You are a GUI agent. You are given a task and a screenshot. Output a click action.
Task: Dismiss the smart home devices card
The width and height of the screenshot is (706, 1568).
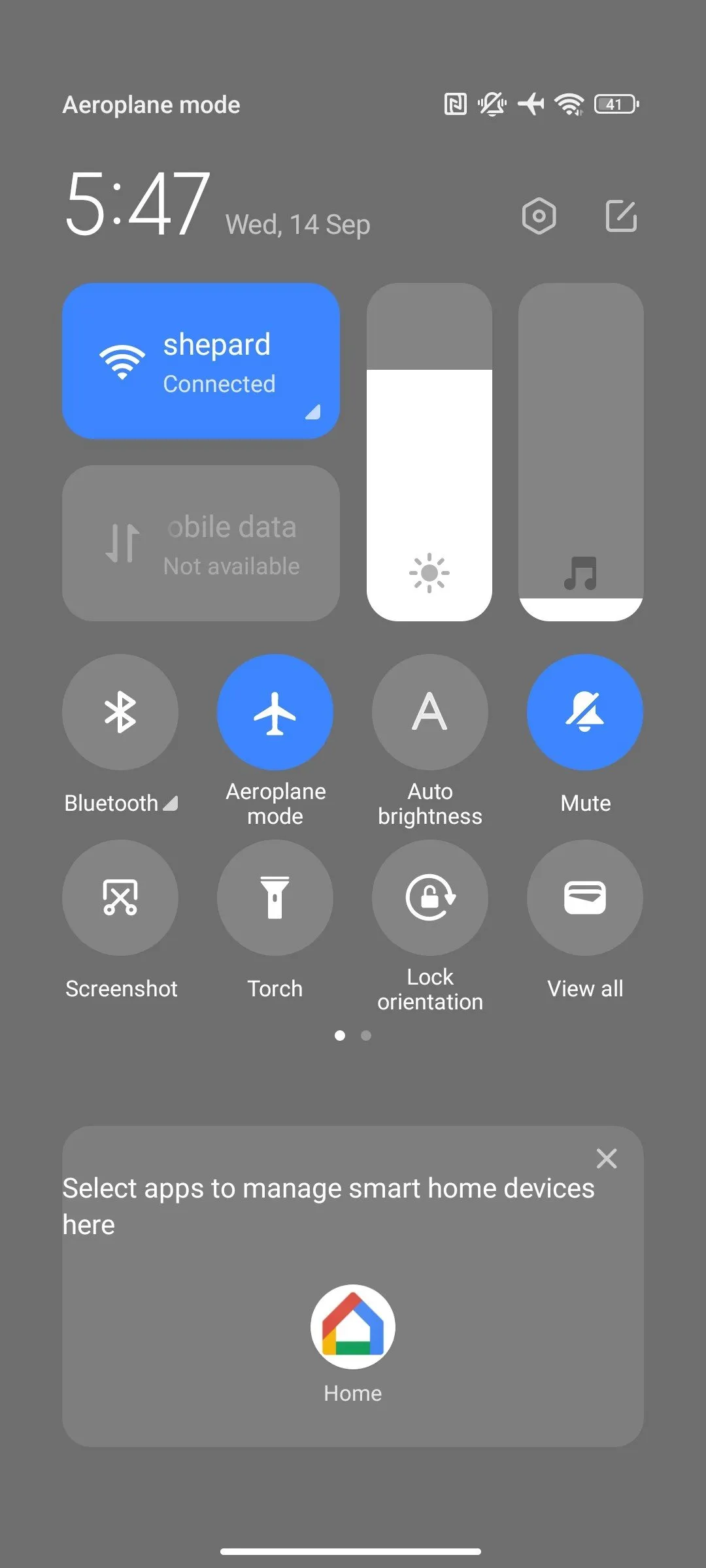click(607, 1159)
